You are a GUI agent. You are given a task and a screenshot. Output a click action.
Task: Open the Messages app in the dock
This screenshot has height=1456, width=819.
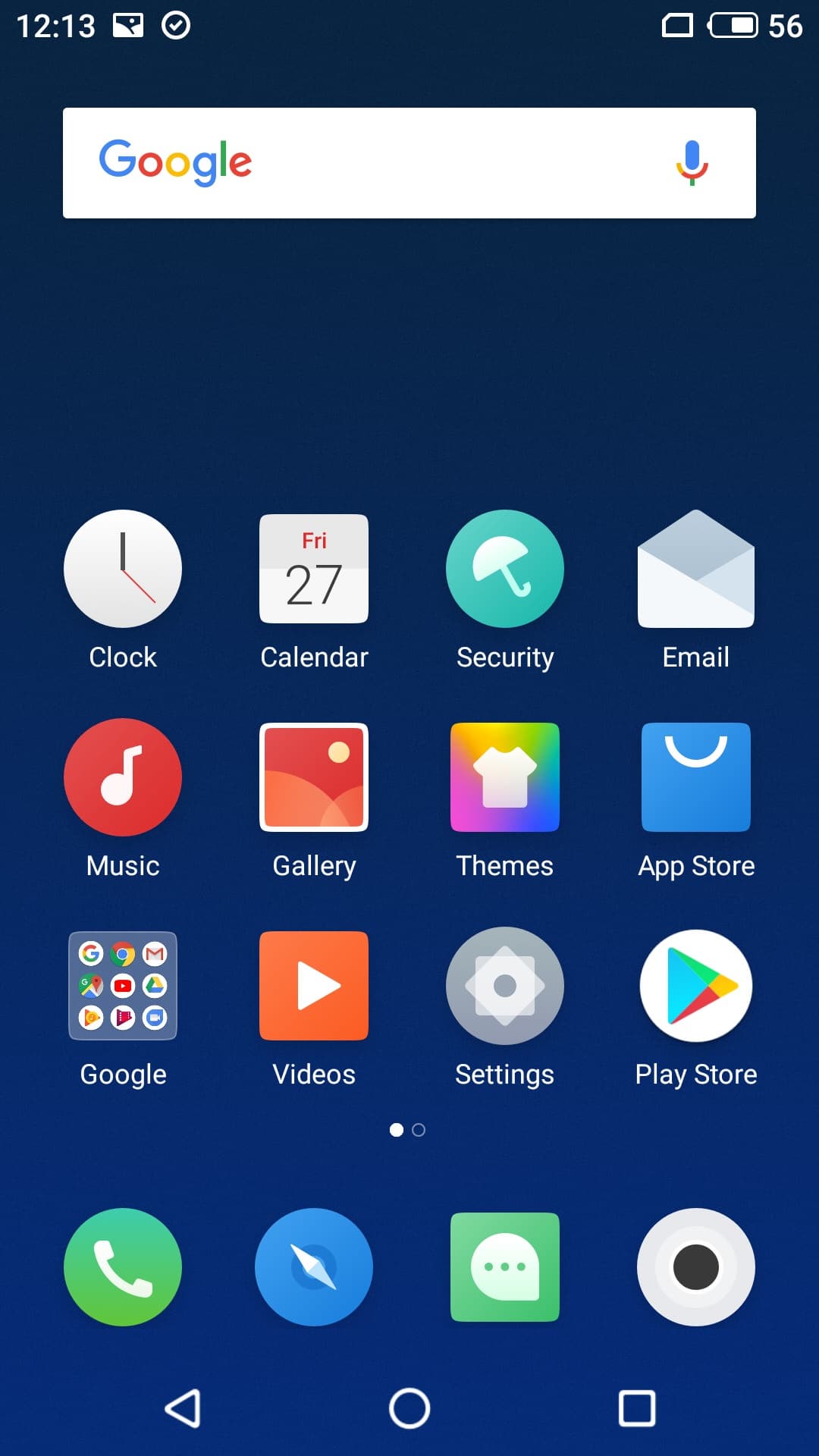(505, 1266)
